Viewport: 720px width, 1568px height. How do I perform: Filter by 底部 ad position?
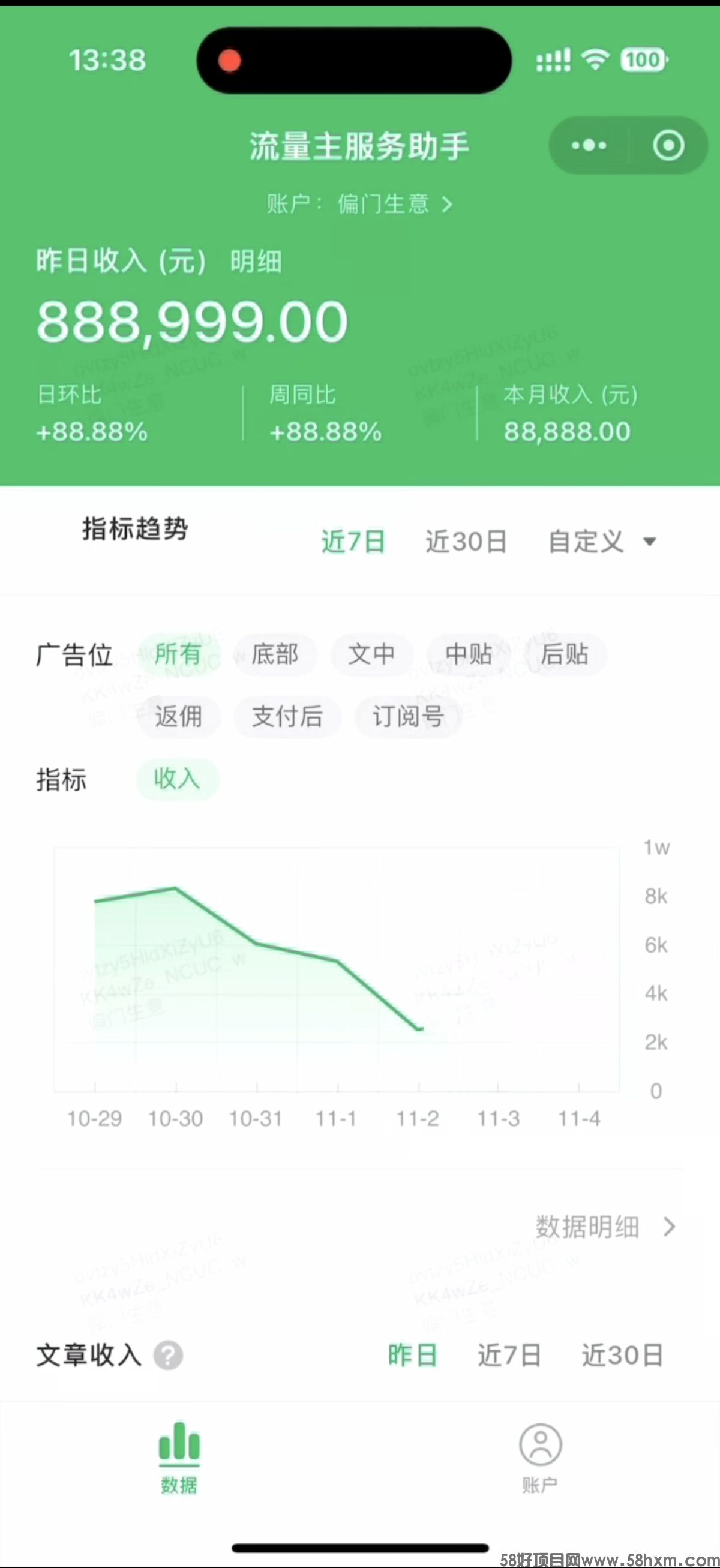[274, 654]
